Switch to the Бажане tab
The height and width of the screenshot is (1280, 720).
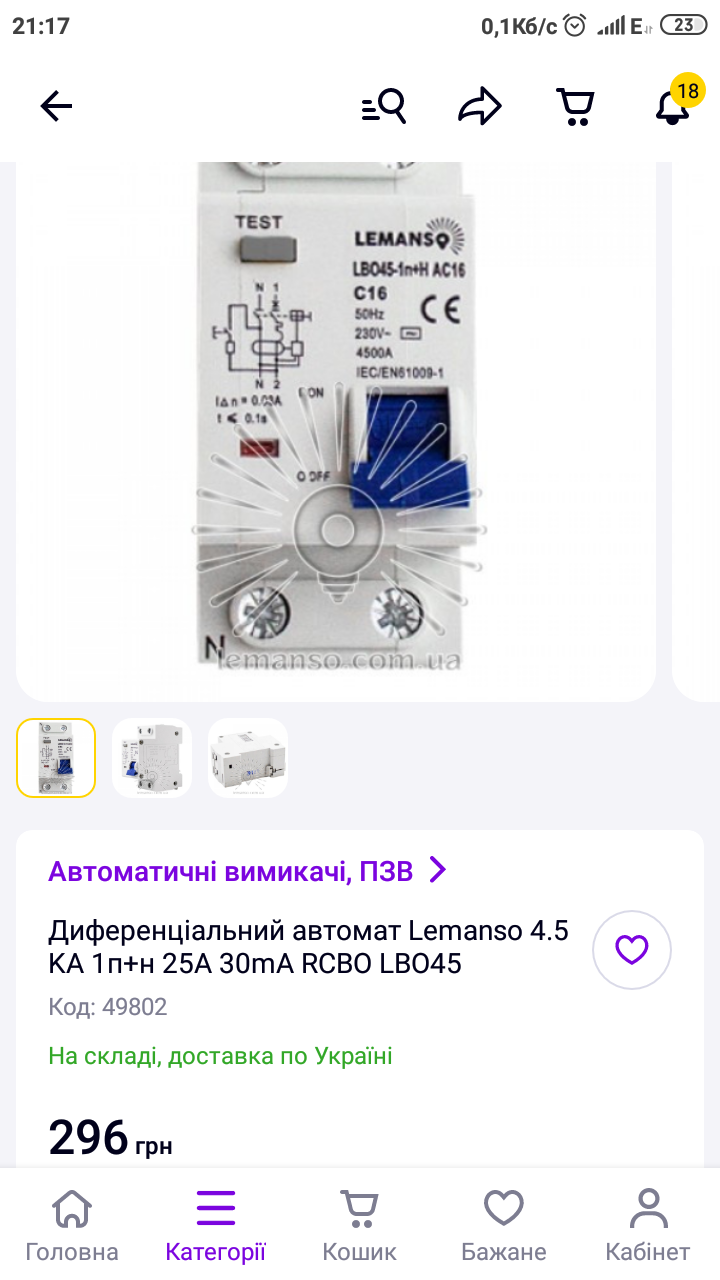[504, 1226]
